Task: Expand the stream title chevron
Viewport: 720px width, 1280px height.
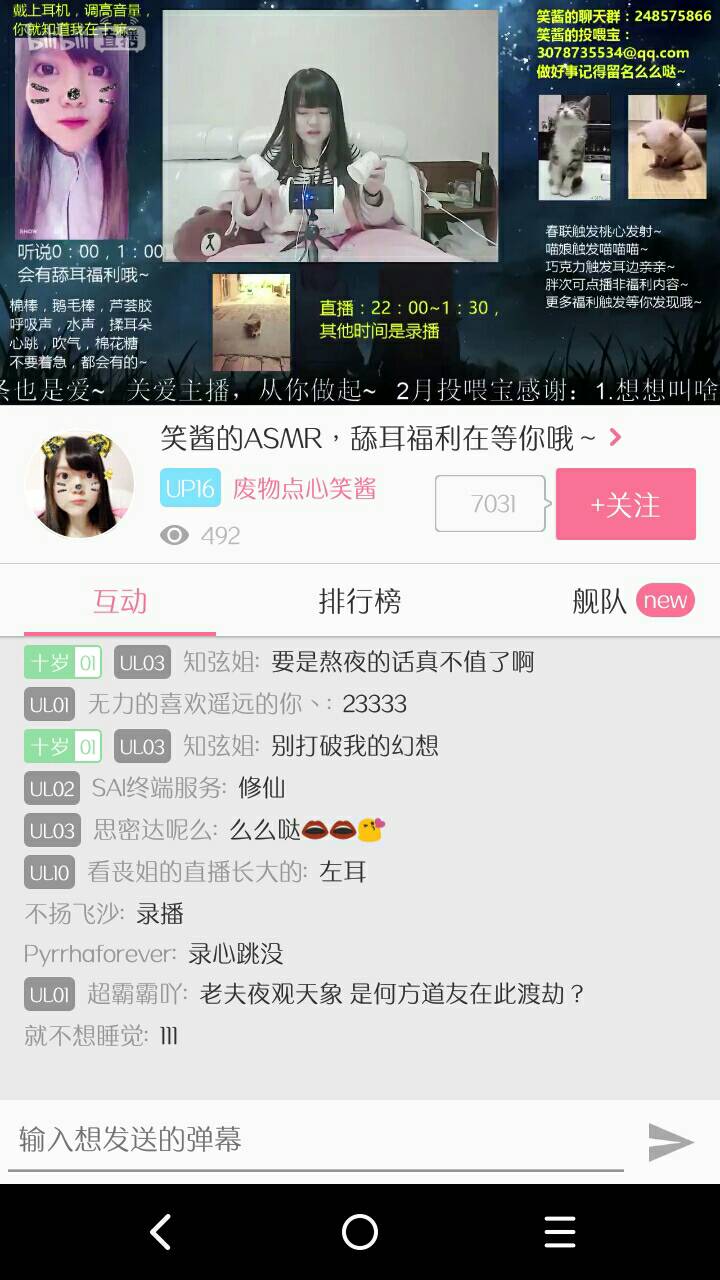Action: pyautogui.click(x=615, y=437)
